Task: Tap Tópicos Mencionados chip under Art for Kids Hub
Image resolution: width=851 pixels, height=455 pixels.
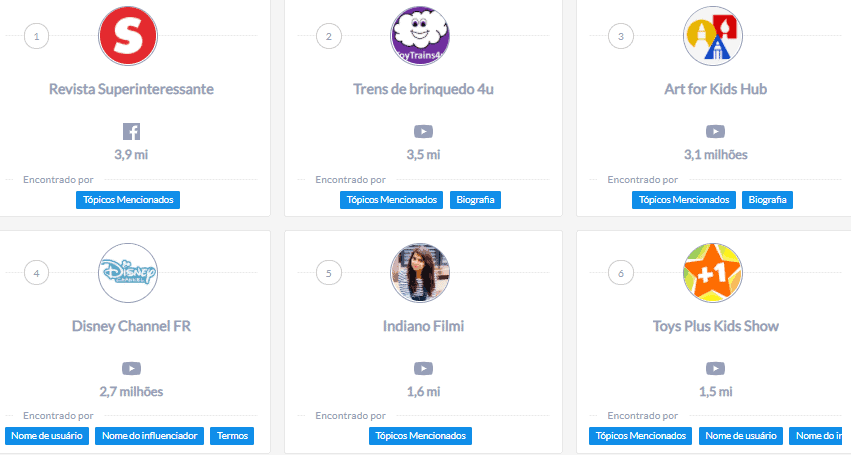Action: pos(684,200)
